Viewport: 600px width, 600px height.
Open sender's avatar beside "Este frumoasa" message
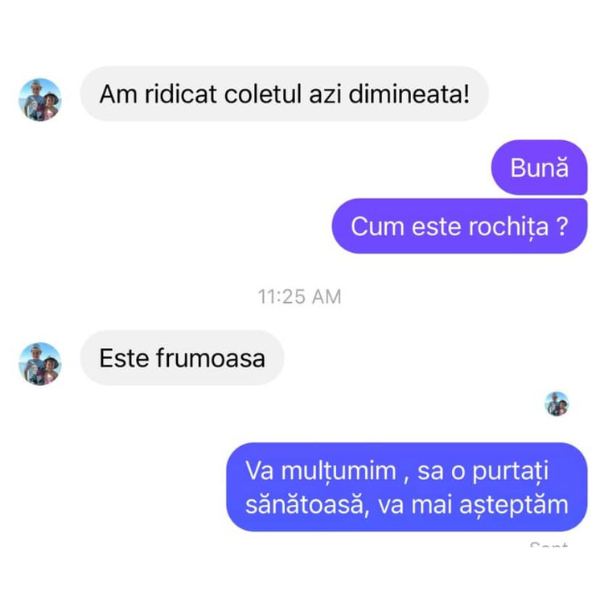point(40,362)
